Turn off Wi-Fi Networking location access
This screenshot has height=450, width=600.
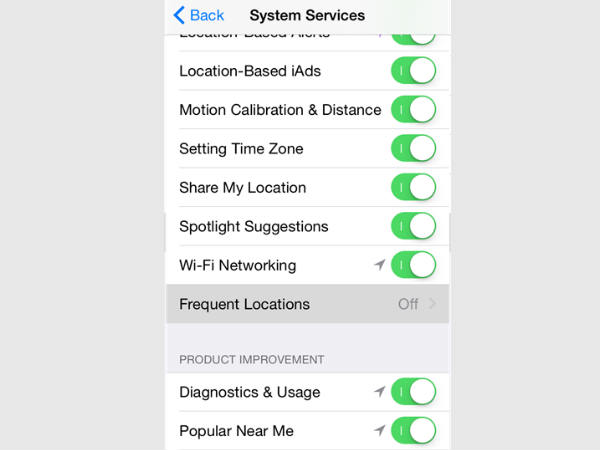(413, 266)
